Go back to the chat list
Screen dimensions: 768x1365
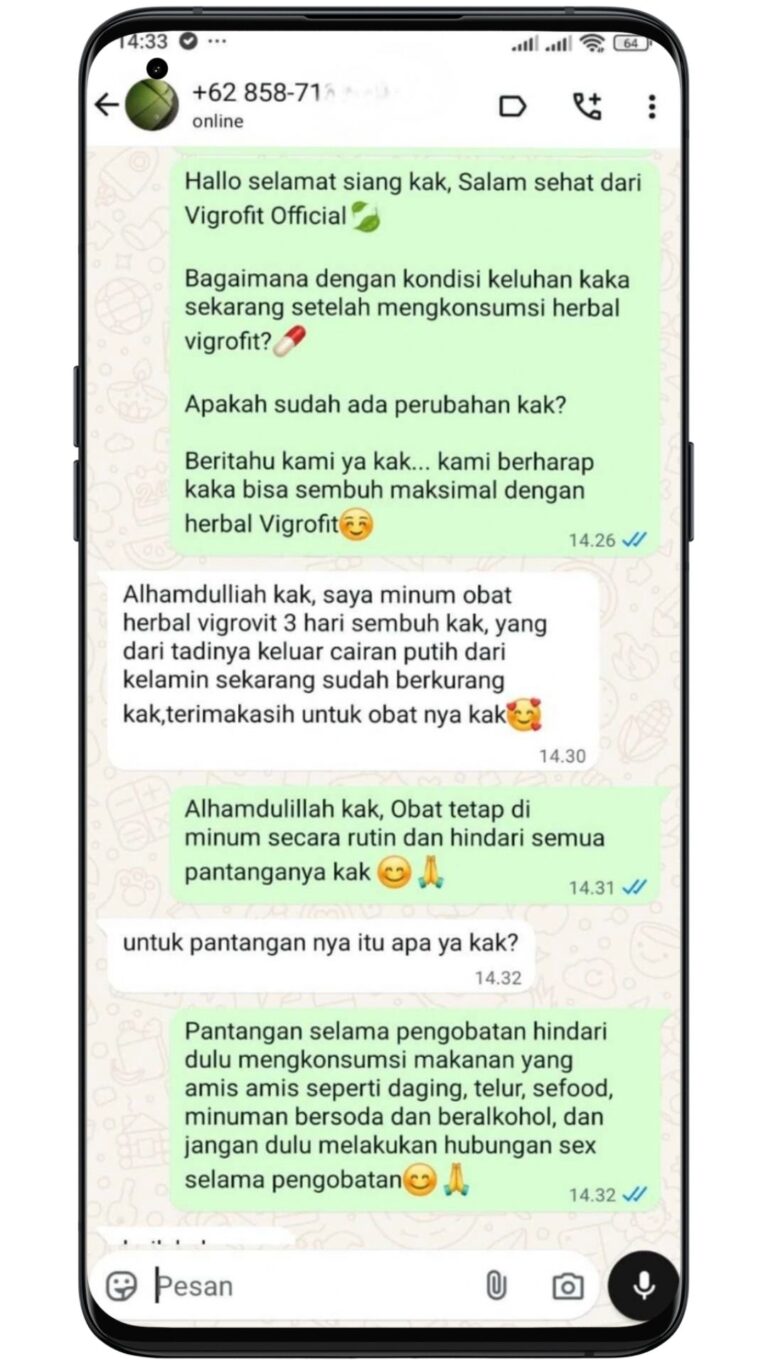106,105
